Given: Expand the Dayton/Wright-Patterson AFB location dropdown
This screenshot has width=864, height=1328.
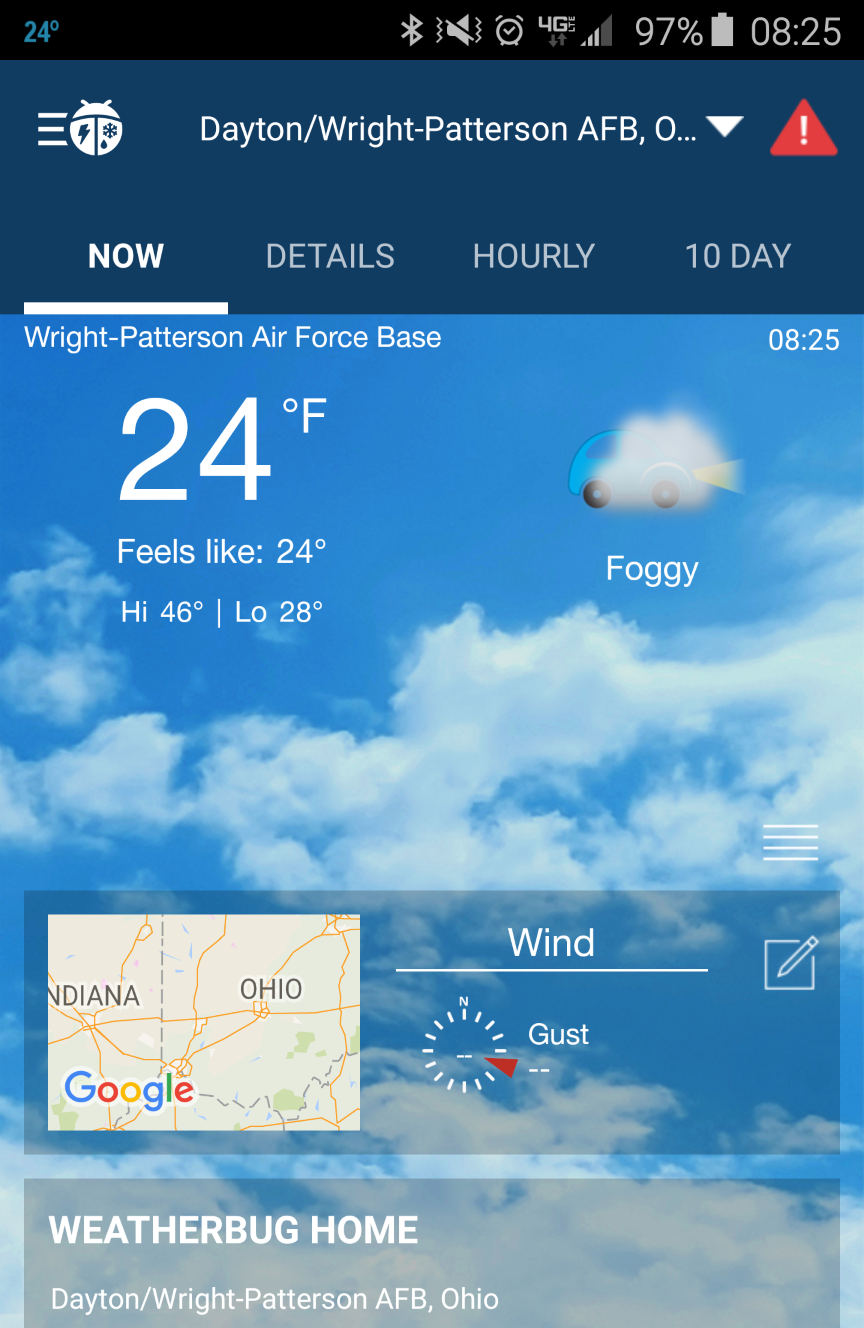Looking at the screenshot, I should (x=724, y=127).
